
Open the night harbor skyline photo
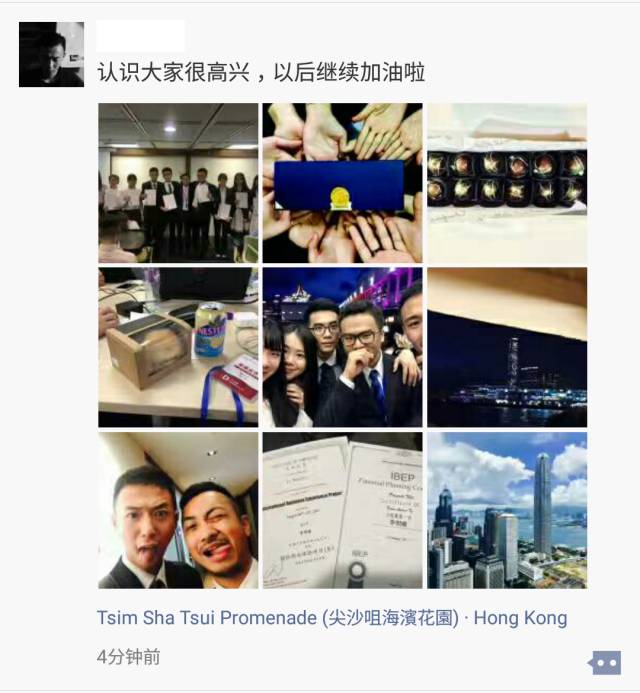pos(507,347)
